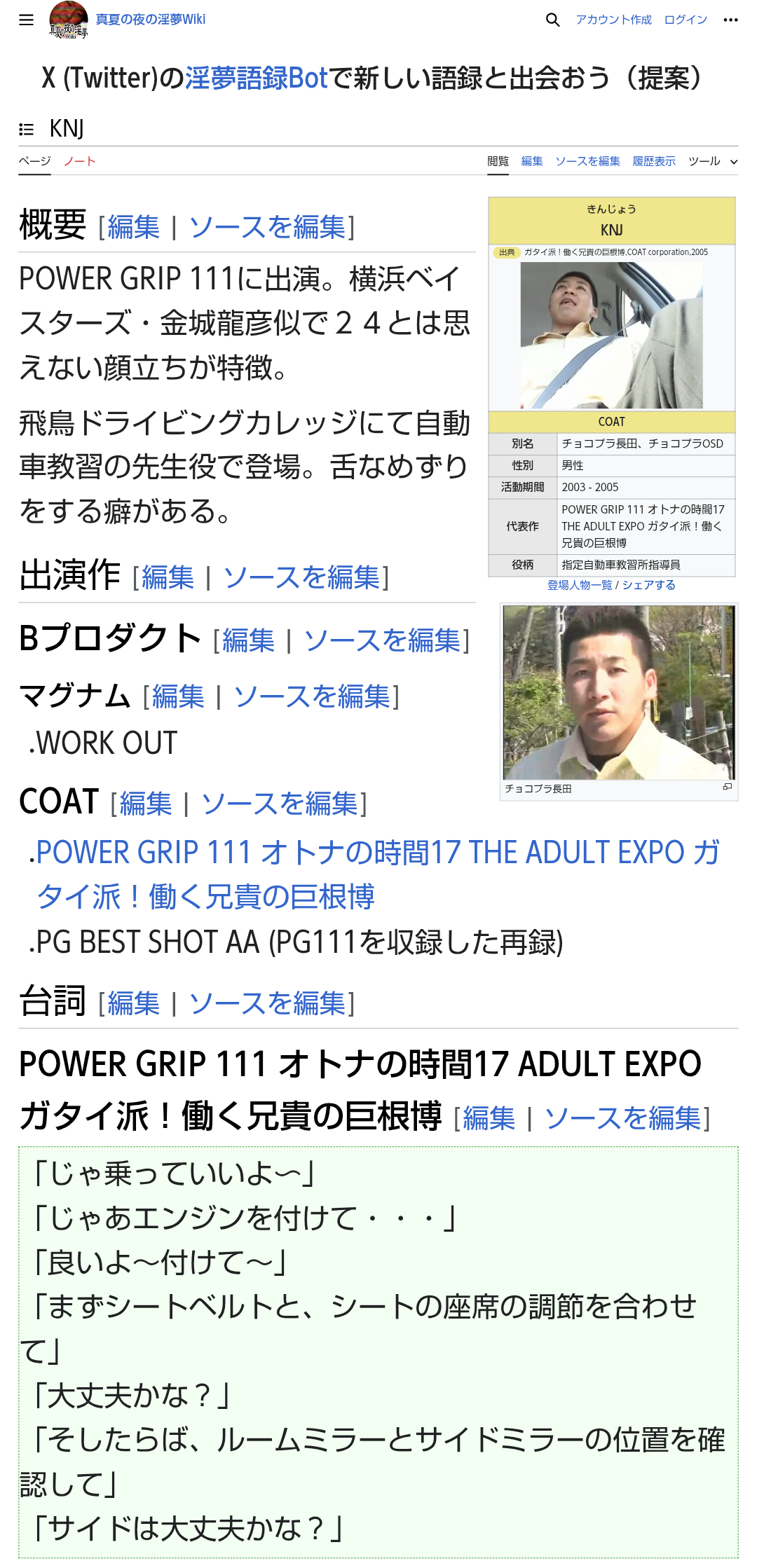
Task: Tap アカウント作成 to create account
Action: (613, 20)
